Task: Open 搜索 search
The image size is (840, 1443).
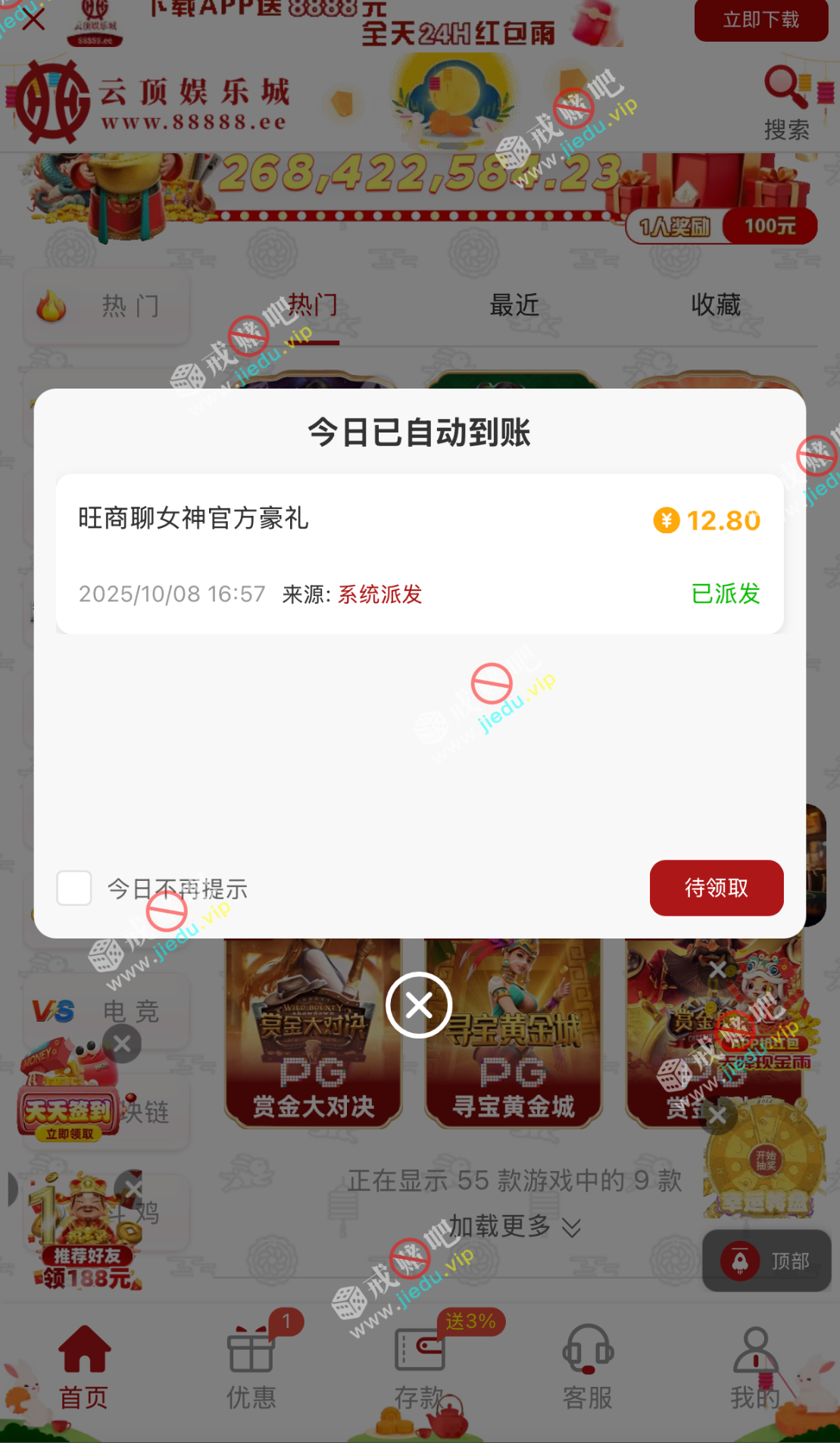Action: pos(786,102)
